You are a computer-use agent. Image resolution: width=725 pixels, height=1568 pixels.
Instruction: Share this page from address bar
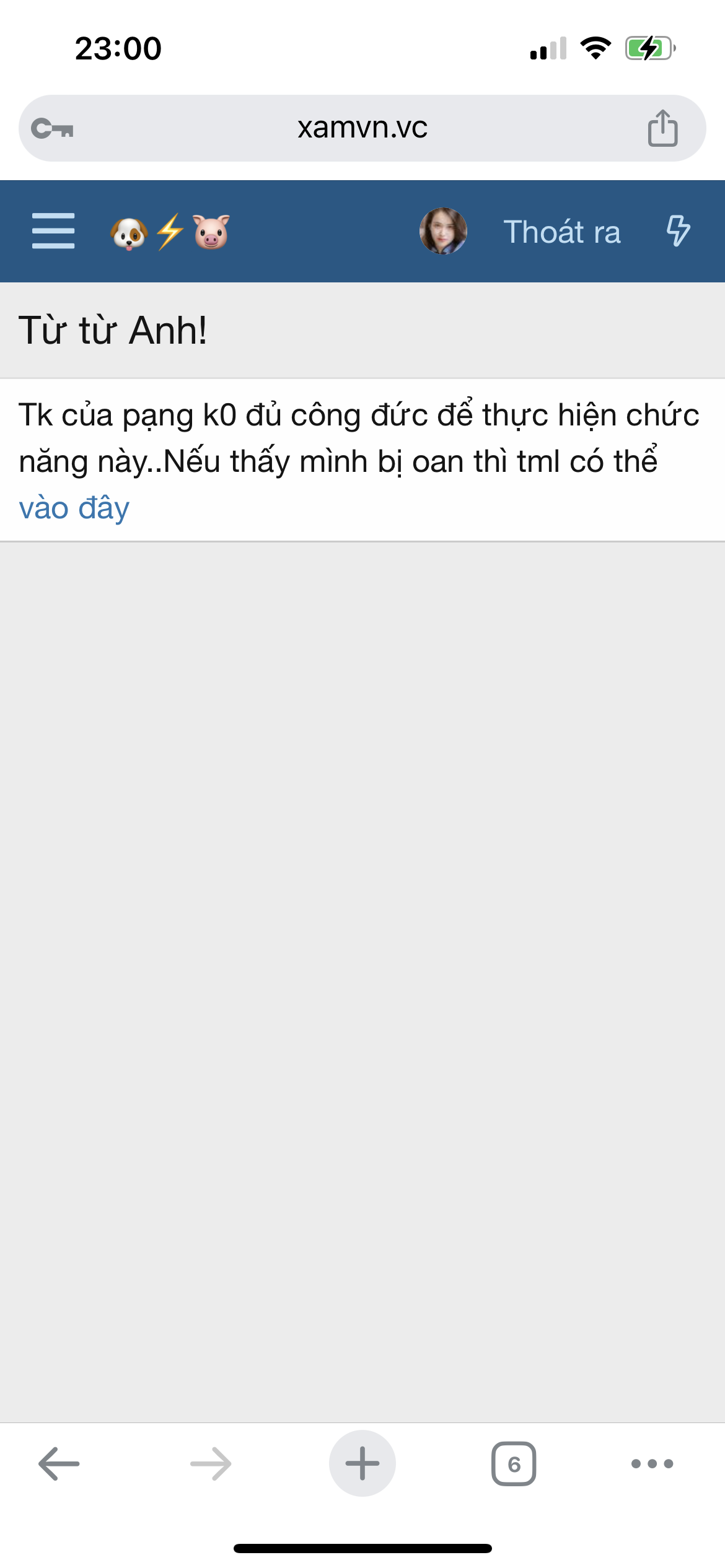(x=662, y=128)
